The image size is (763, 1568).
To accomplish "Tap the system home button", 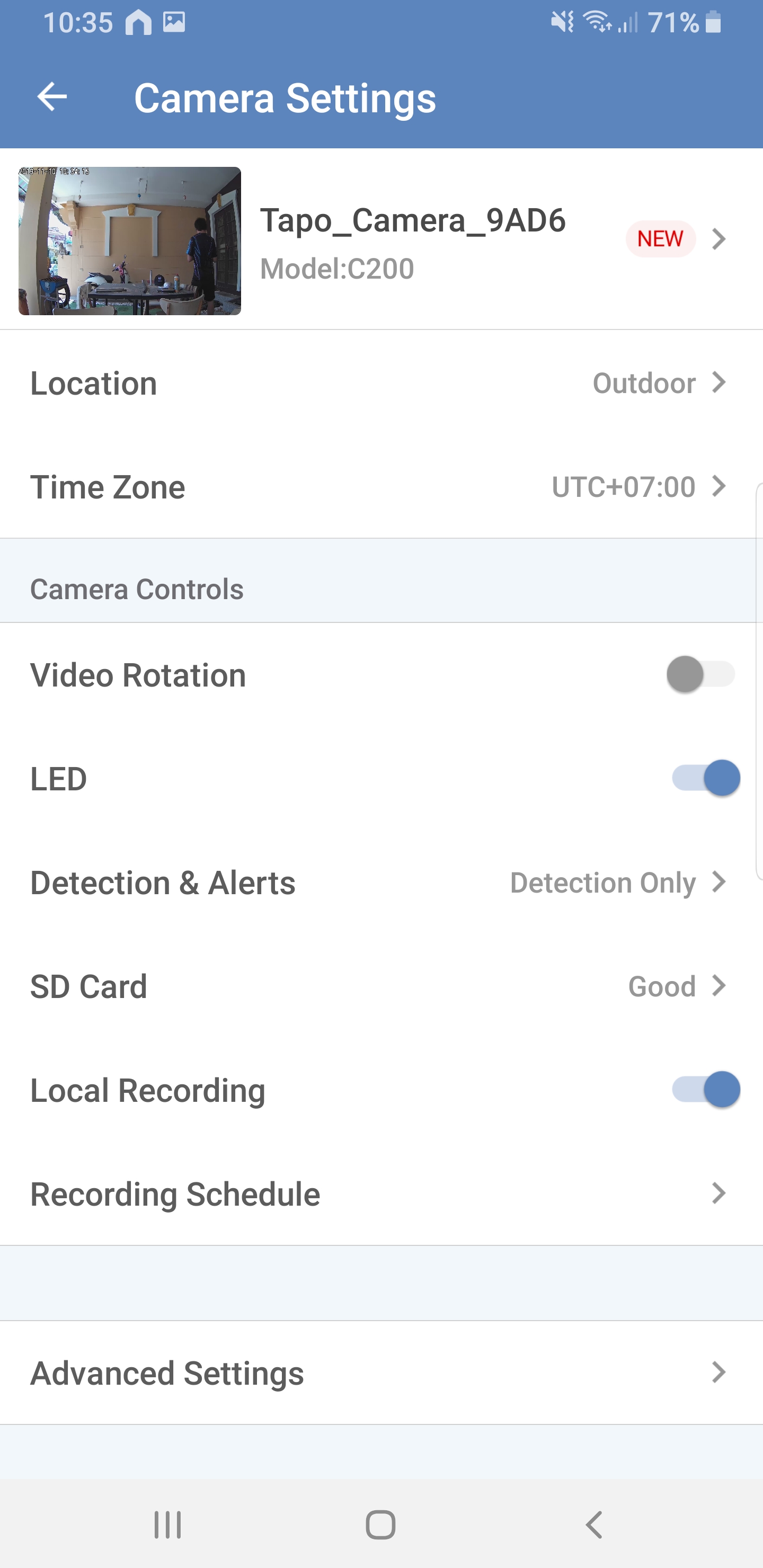I will coord(380,1525).
